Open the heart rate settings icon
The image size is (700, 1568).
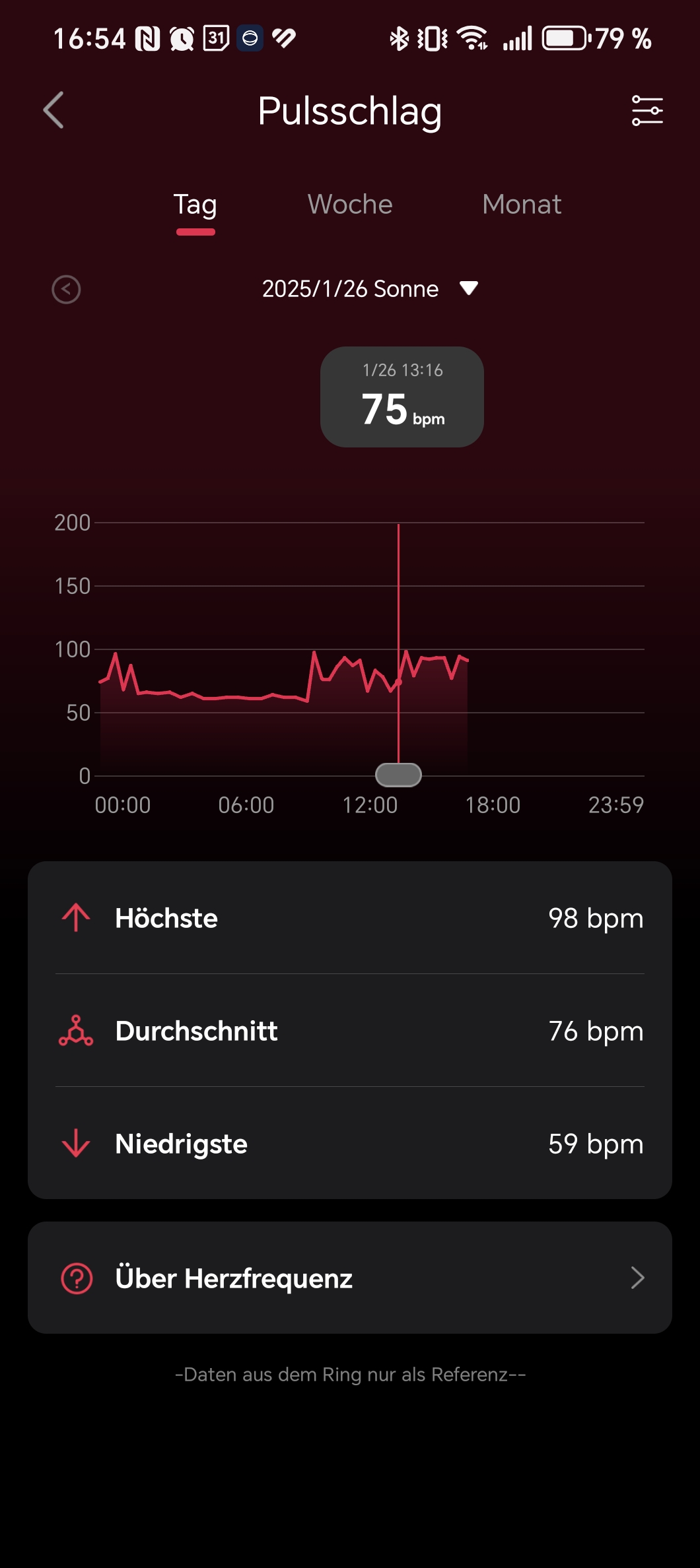647,110
